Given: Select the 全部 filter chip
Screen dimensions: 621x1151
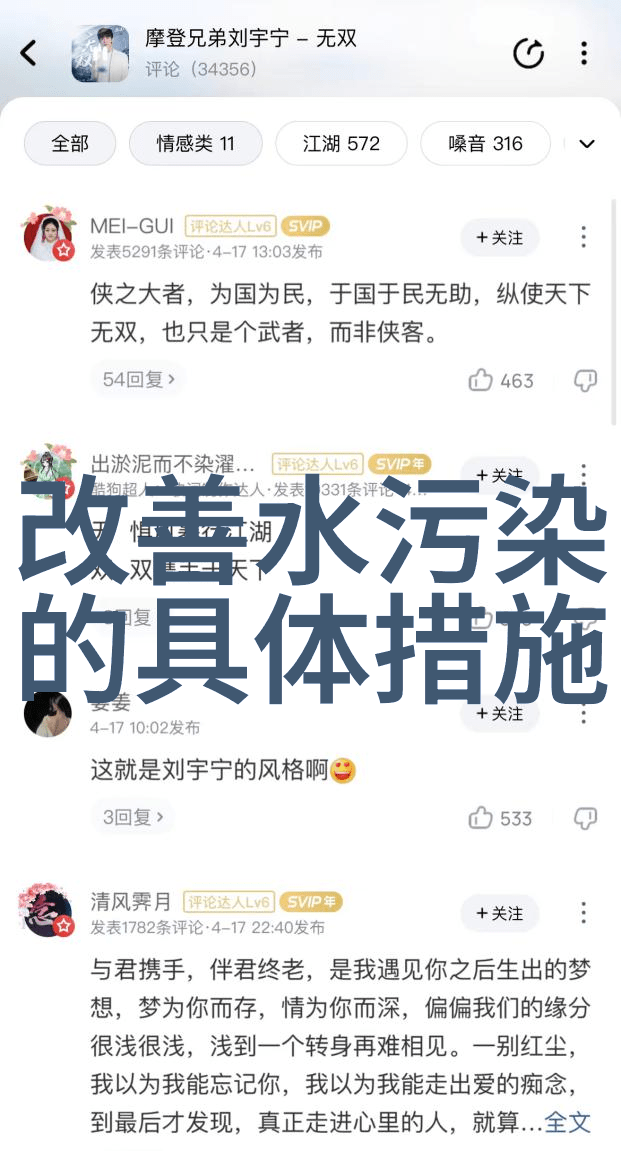Looking at the screenshot, I should pos(70,144).
